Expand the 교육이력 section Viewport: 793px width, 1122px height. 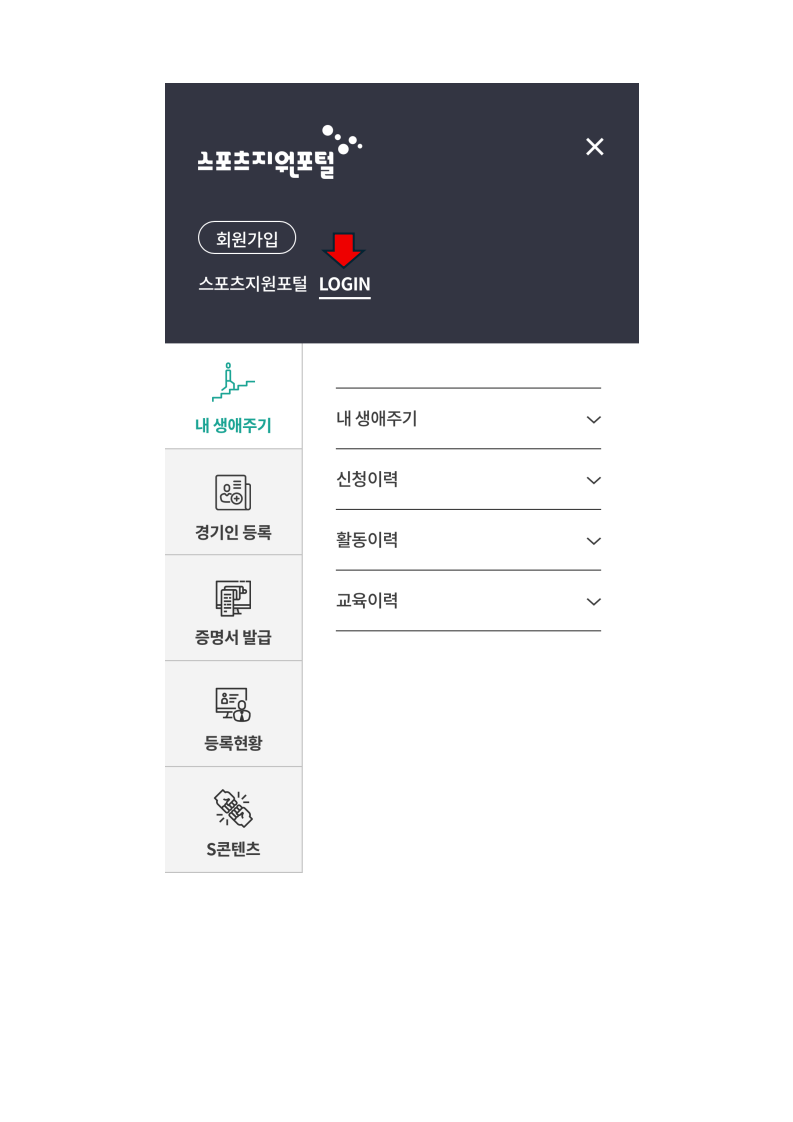click(468, 601)
